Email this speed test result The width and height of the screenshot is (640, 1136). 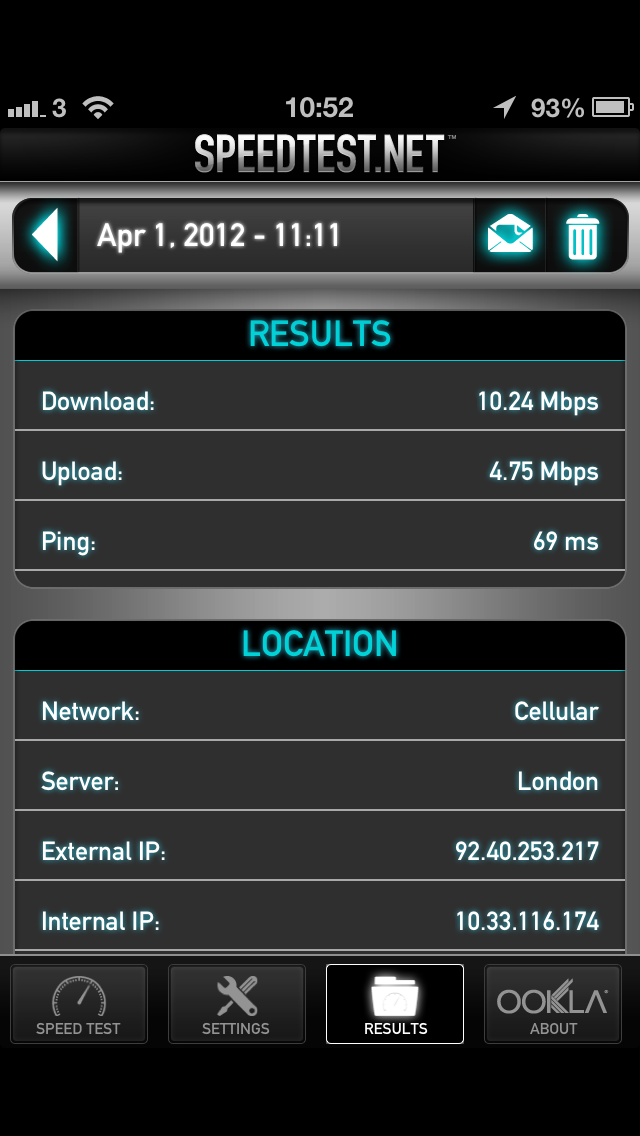click(510, 236)
